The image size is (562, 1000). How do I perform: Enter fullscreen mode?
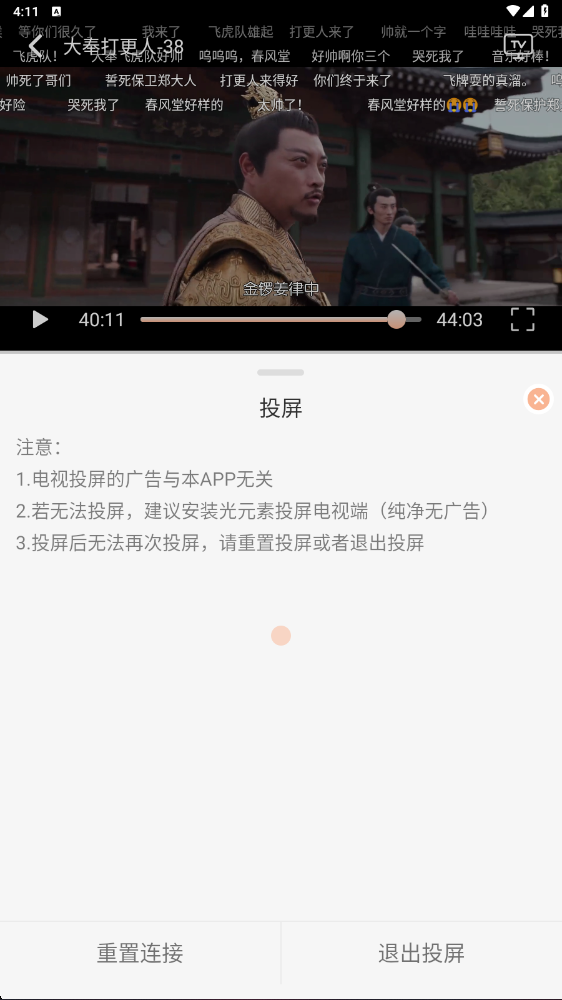[x=522, y=320]
